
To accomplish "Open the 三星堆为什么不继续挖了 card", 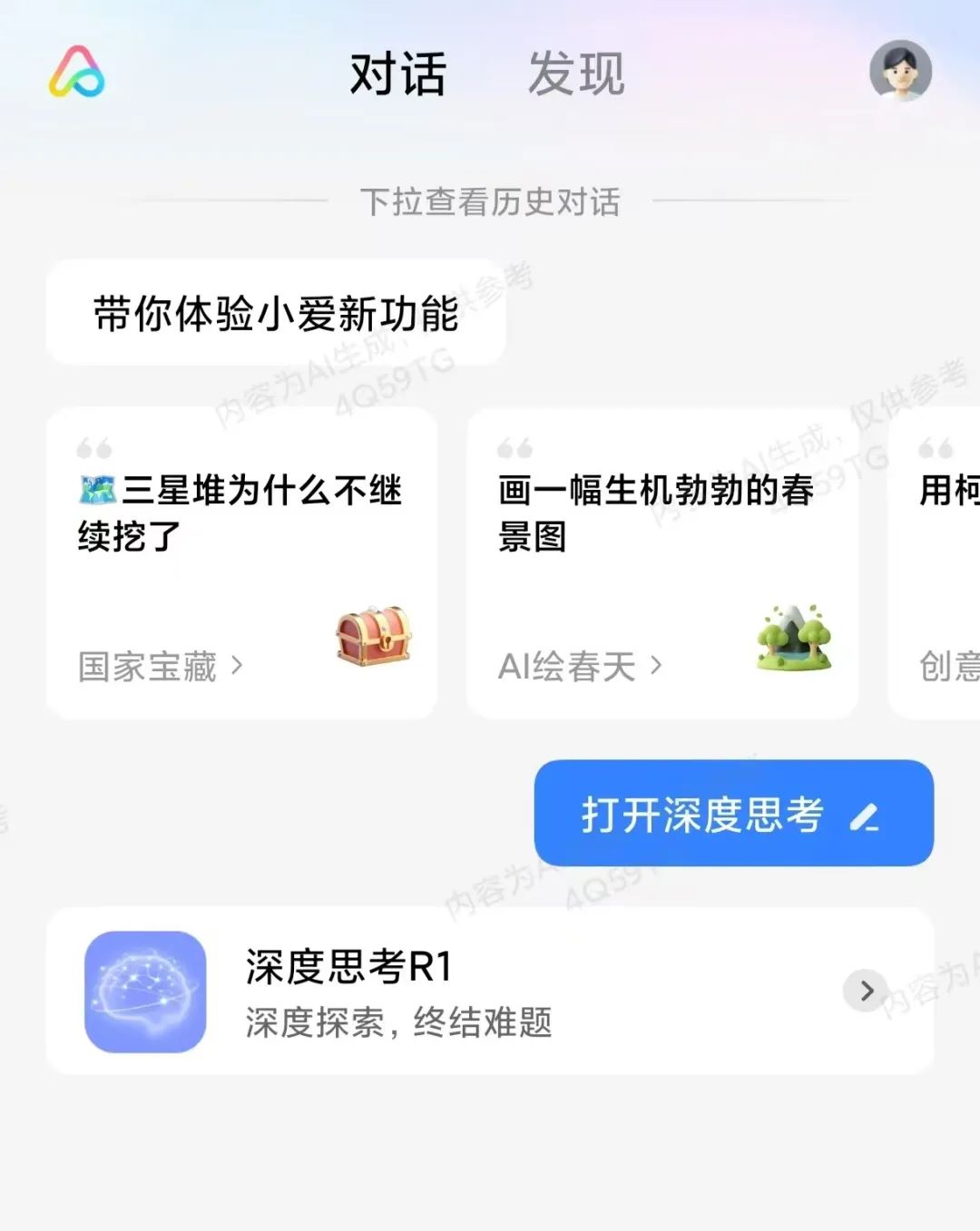I will (241, 563).
